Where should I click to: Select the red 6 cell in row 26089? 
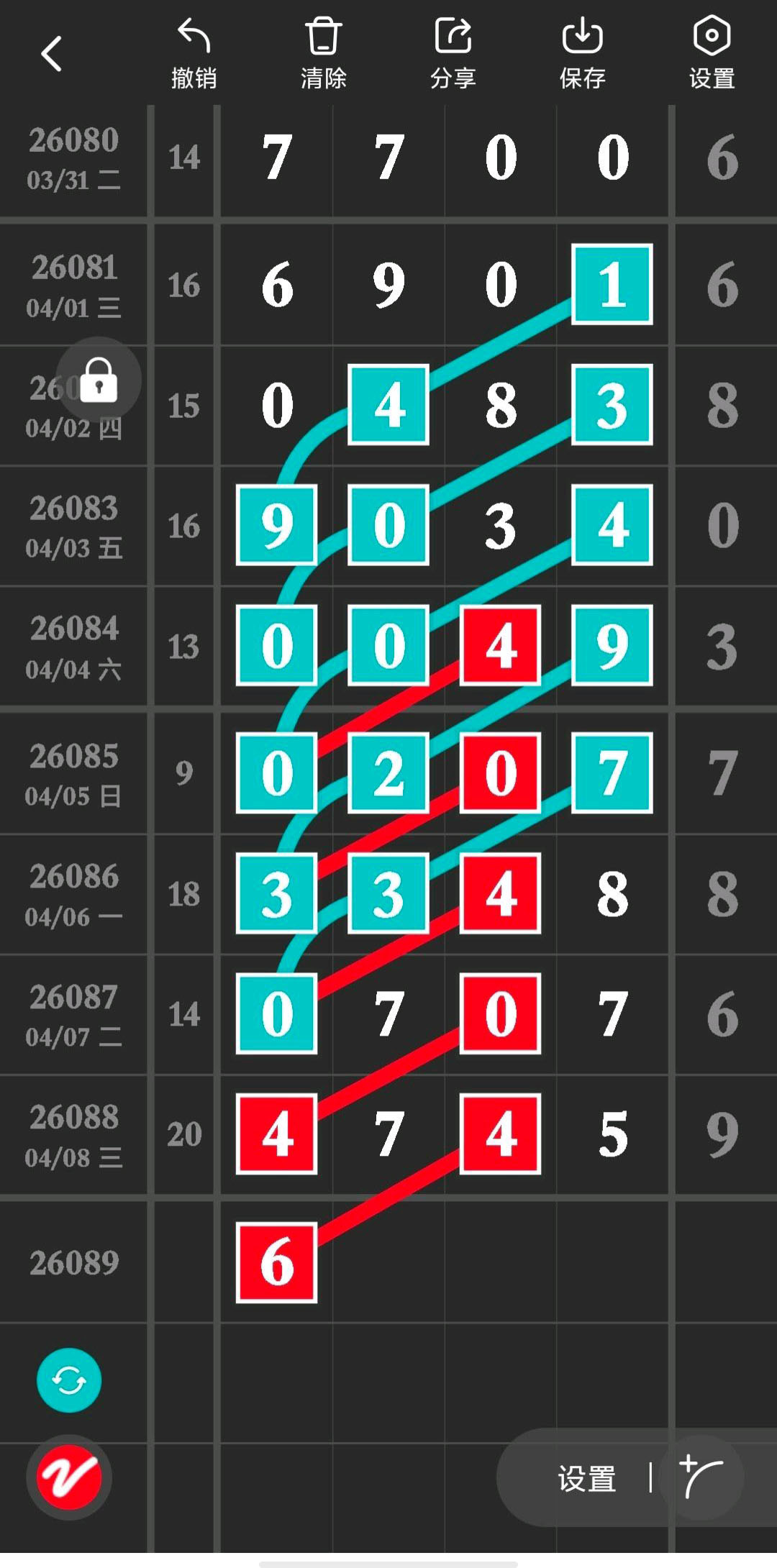point(277,1262)
